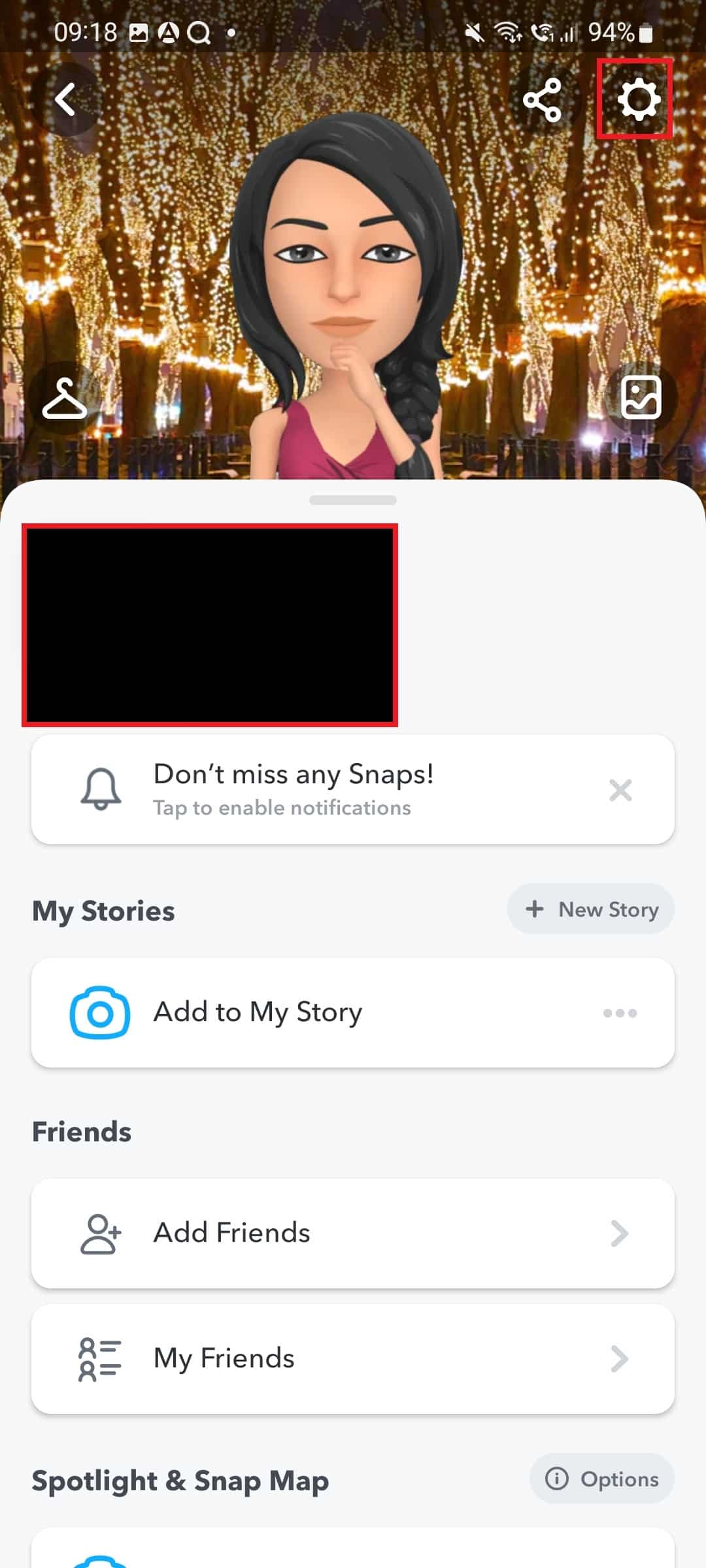Change the profile background image
706x1568 pixels.
pyautogui.click(x=641, y=397)
